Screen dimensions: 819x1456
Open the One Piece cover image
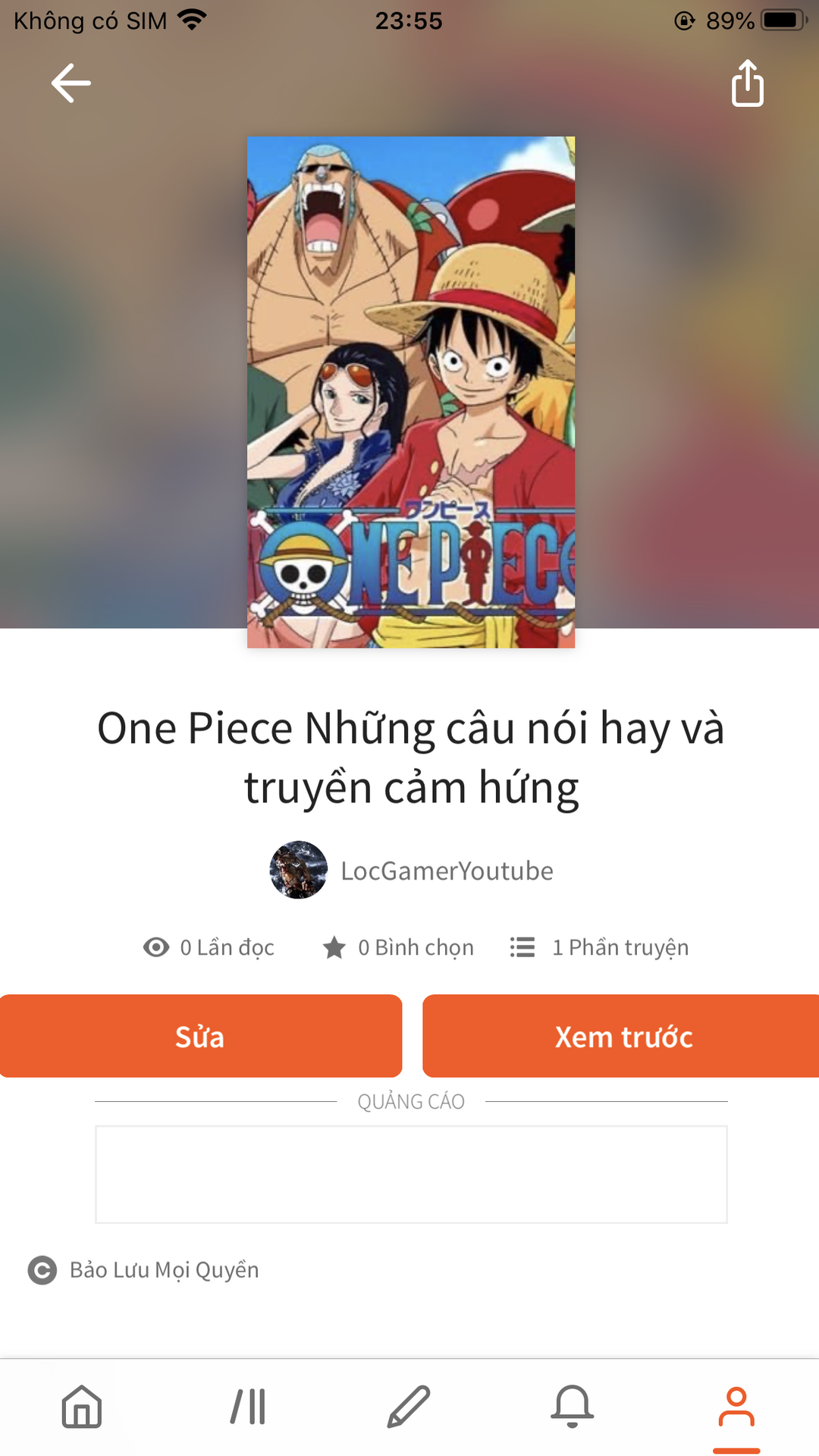[411, 392]
